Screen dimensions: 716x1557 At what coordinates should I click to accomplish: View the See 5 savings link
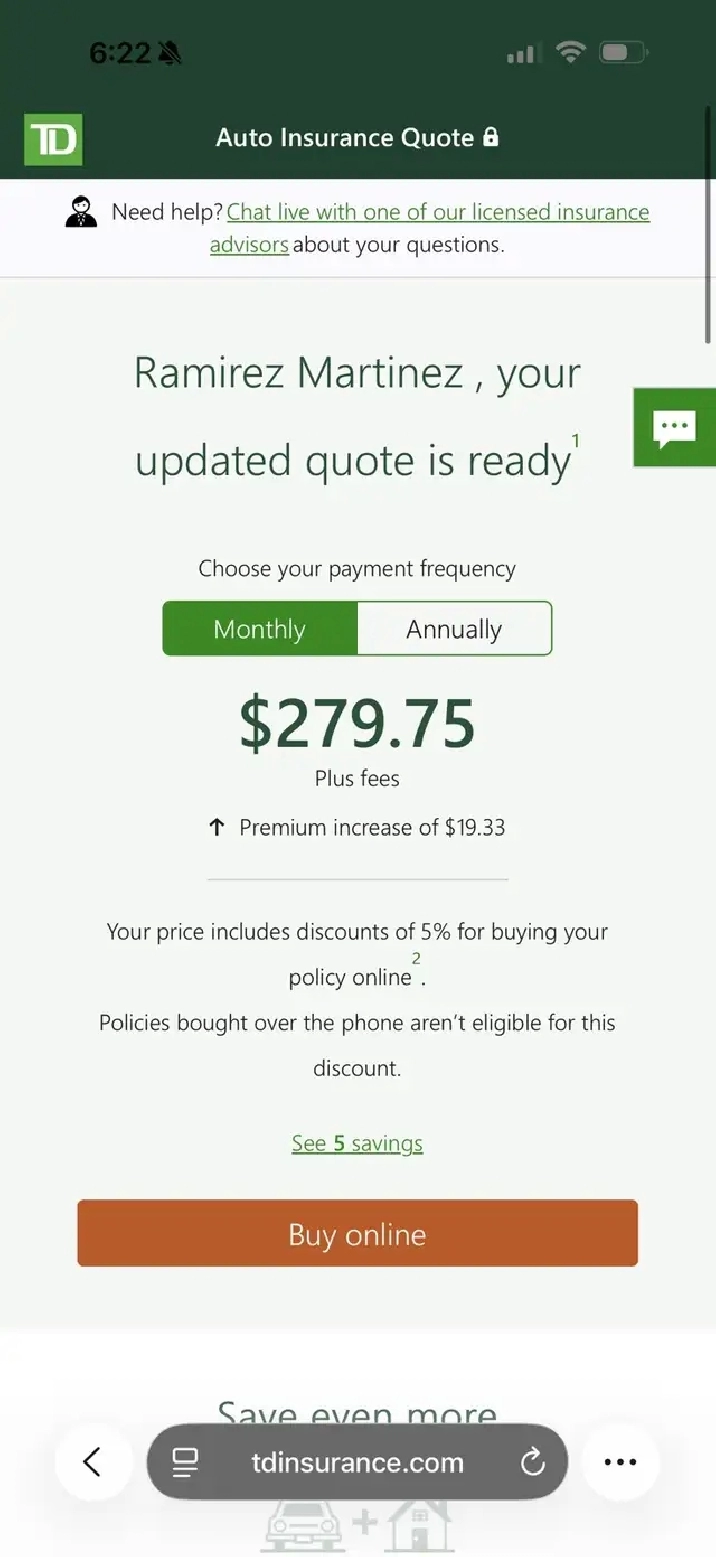click(x=357, y=1143)
